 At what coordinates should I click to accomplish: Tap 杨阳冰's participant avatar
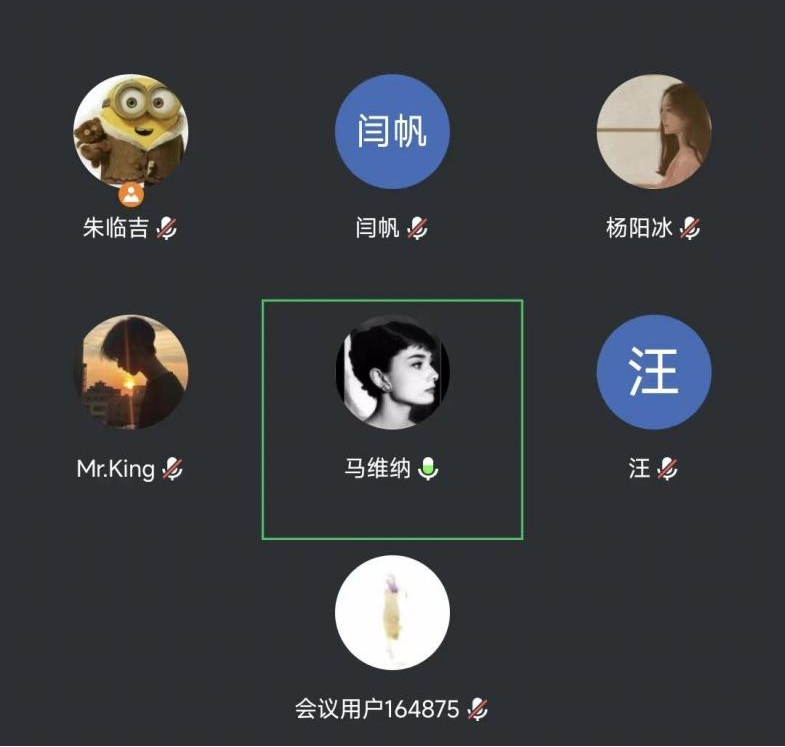(x=654, y=132)
